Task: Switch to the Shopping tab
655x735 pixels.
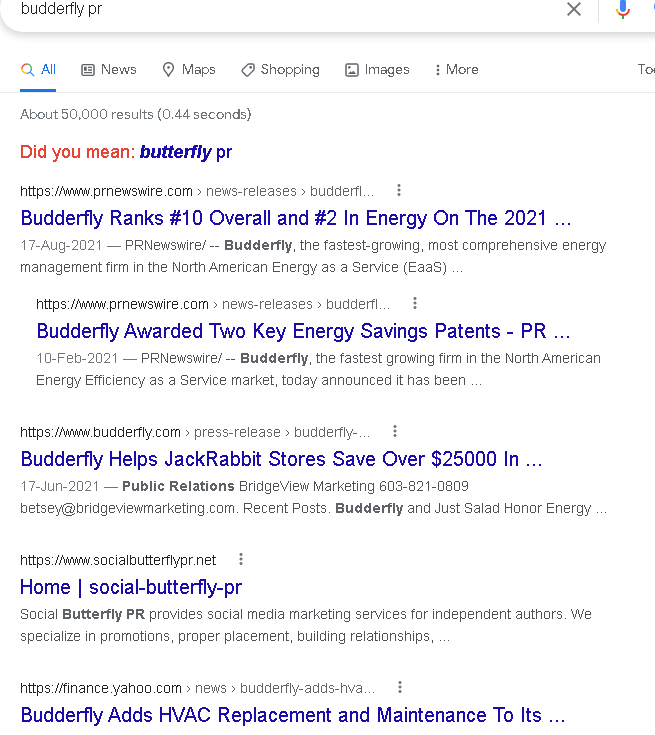Action: click(280, 69)
